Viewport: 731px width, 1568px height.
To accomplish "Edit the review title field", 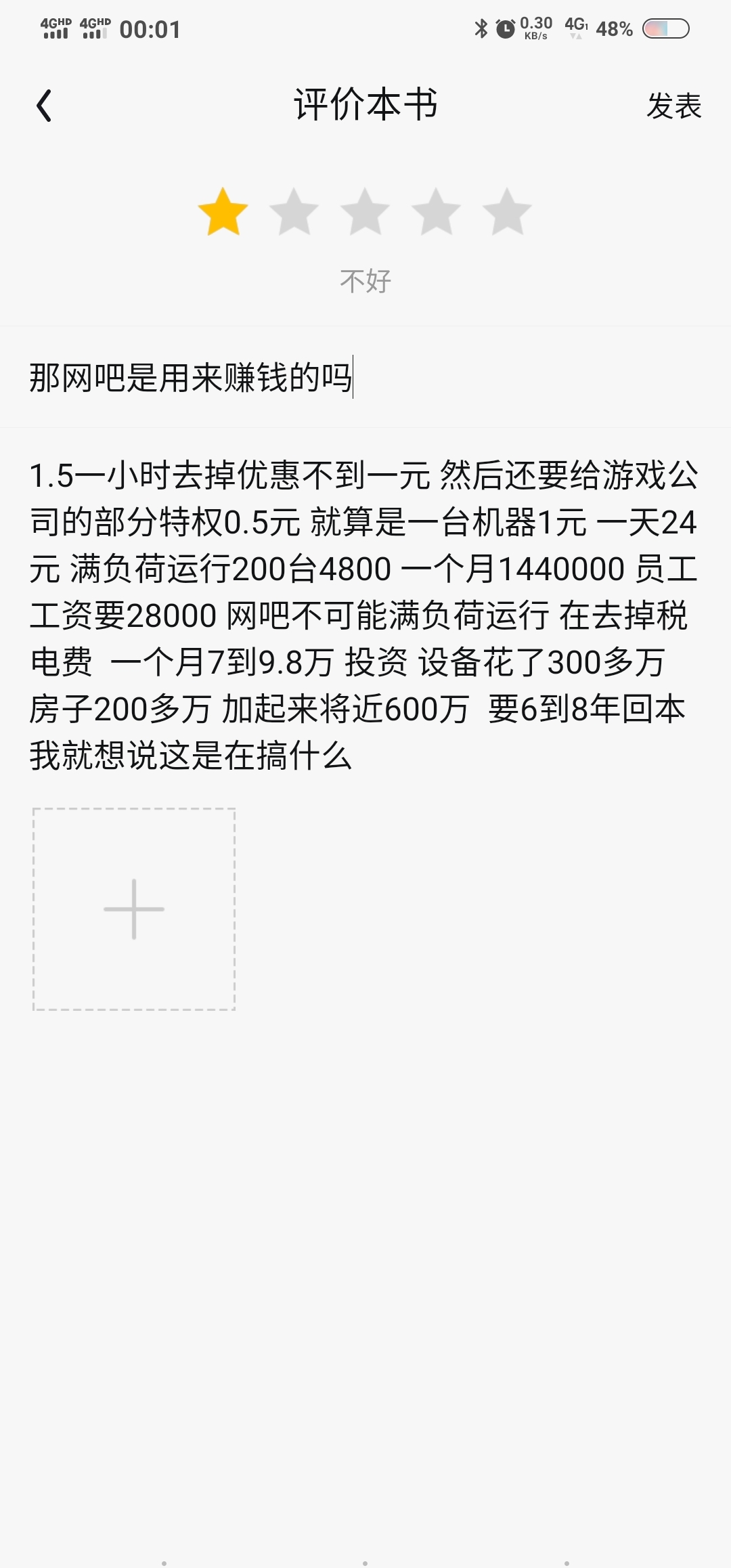I will coord(365,378).
